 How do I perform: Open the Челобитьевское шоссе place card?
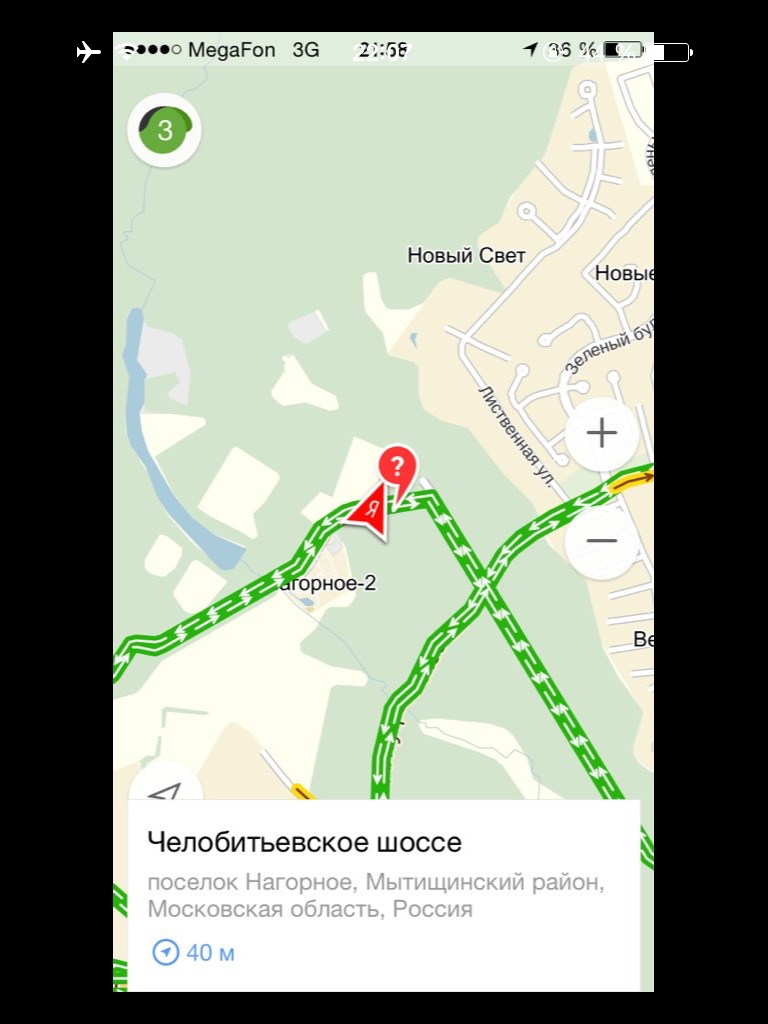tap(305, 843)
